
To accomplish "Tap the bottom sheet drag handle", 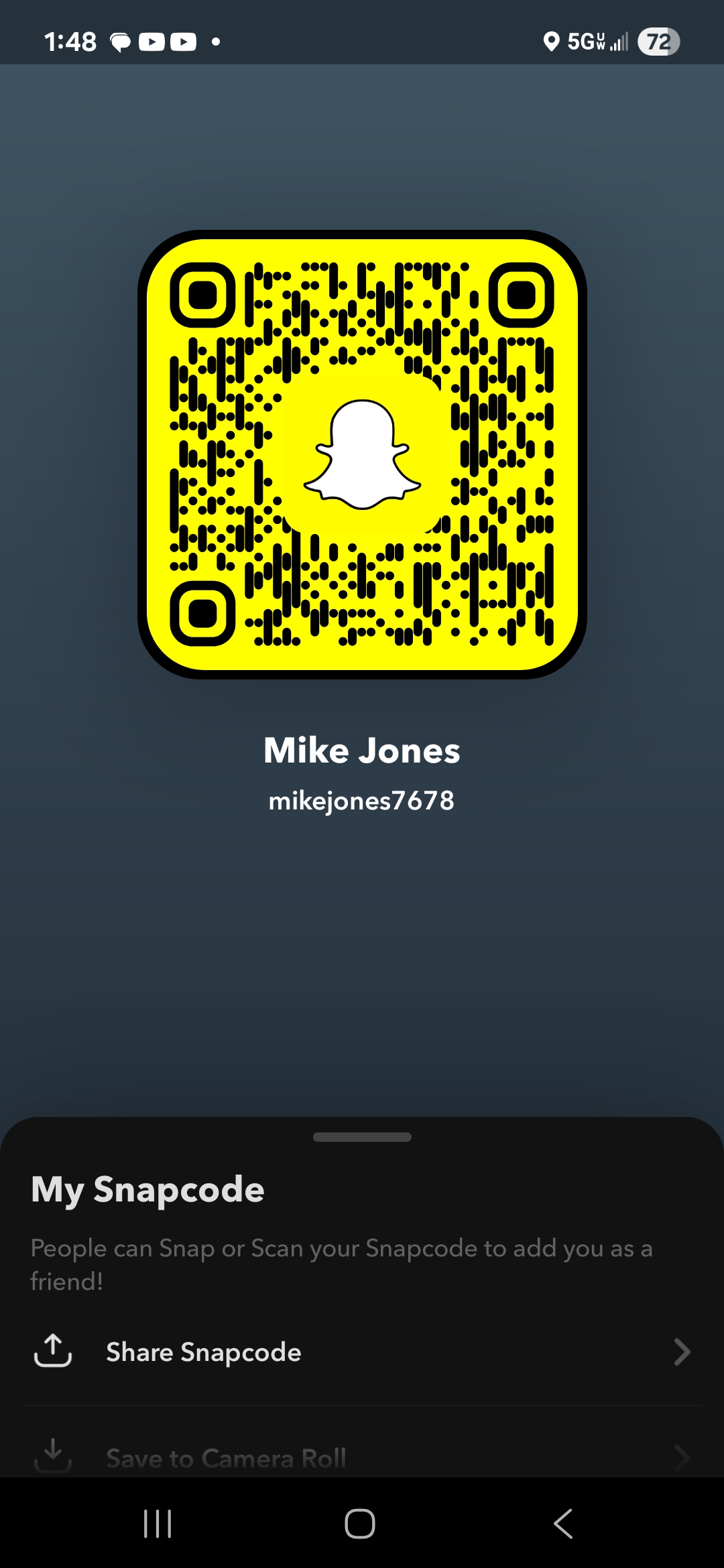I will 362,1137.
